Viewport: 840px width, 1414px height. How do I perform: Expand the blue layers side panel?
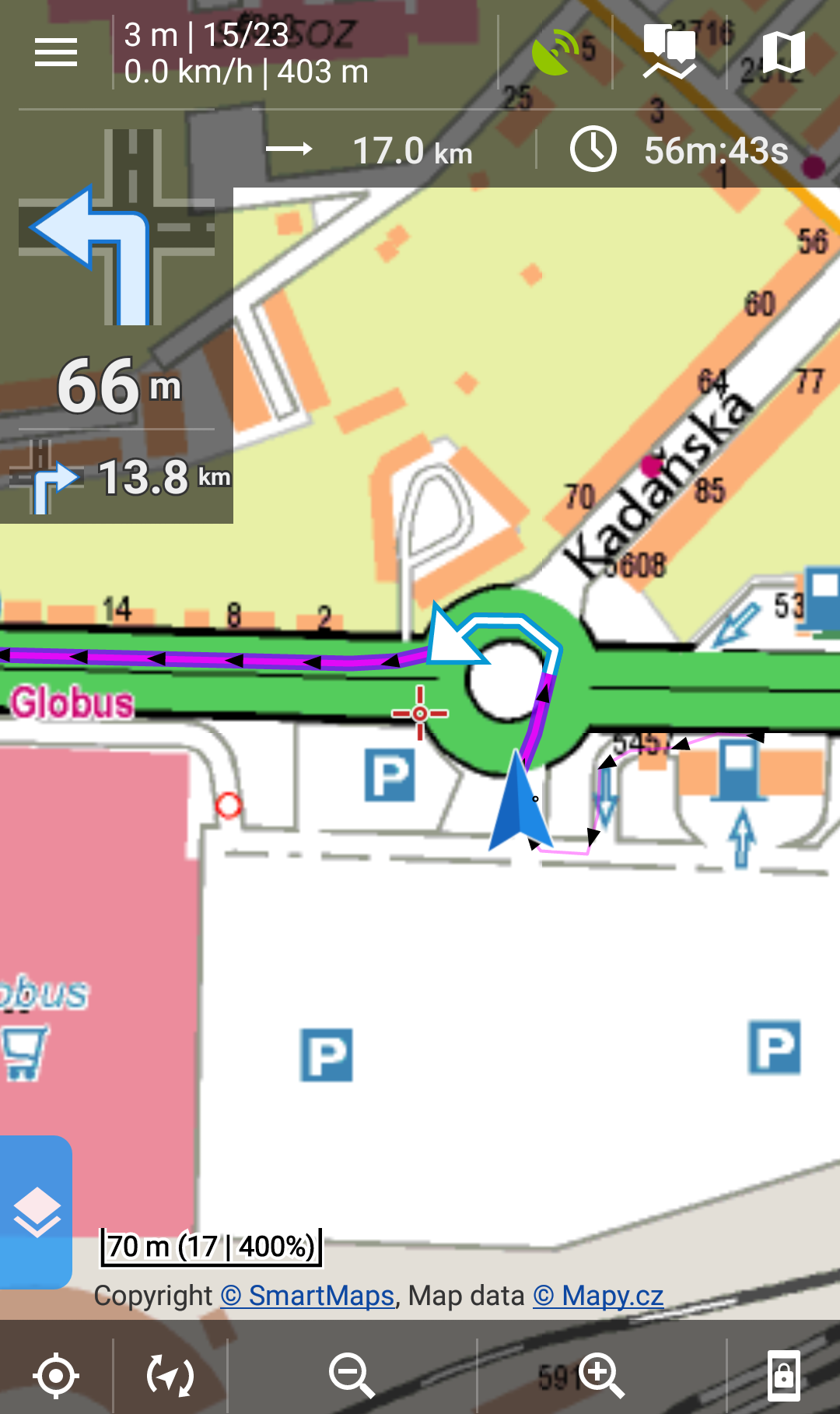click(x=36, y=1212)
